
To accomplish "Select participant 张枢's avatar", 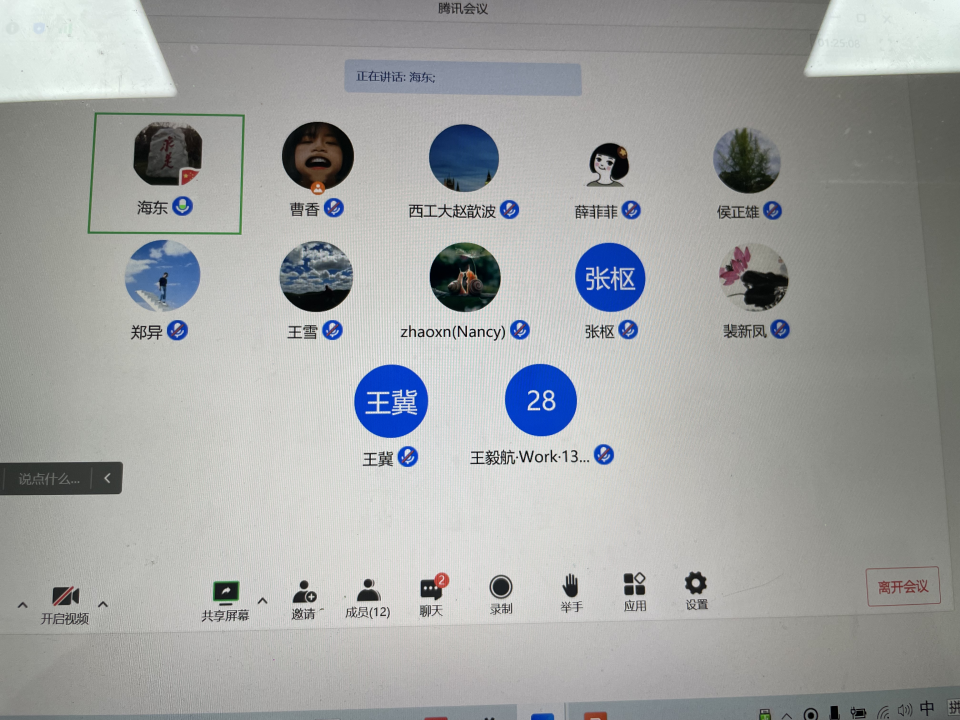I will tap(610, 278).
